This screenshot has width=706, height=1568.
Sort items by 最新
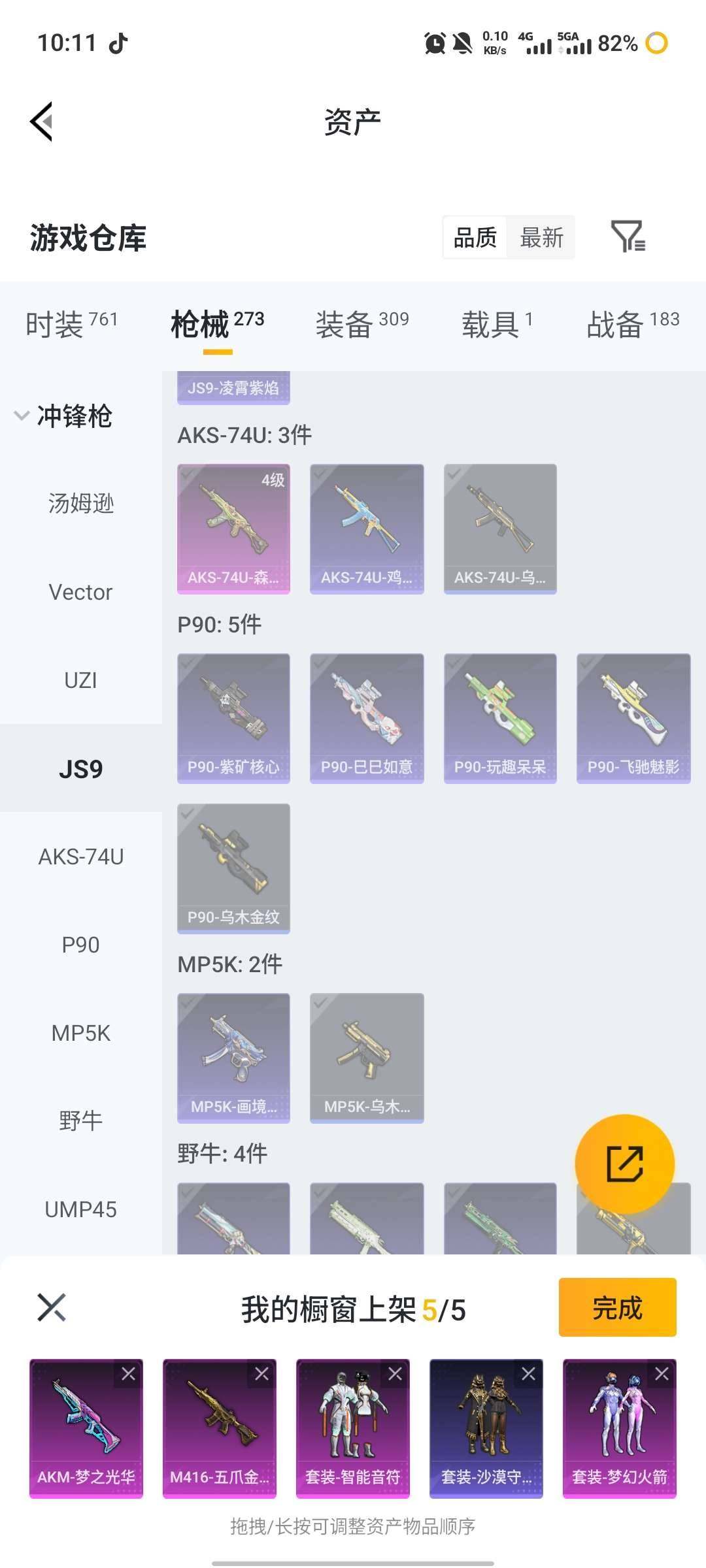(x=541, y=238)
